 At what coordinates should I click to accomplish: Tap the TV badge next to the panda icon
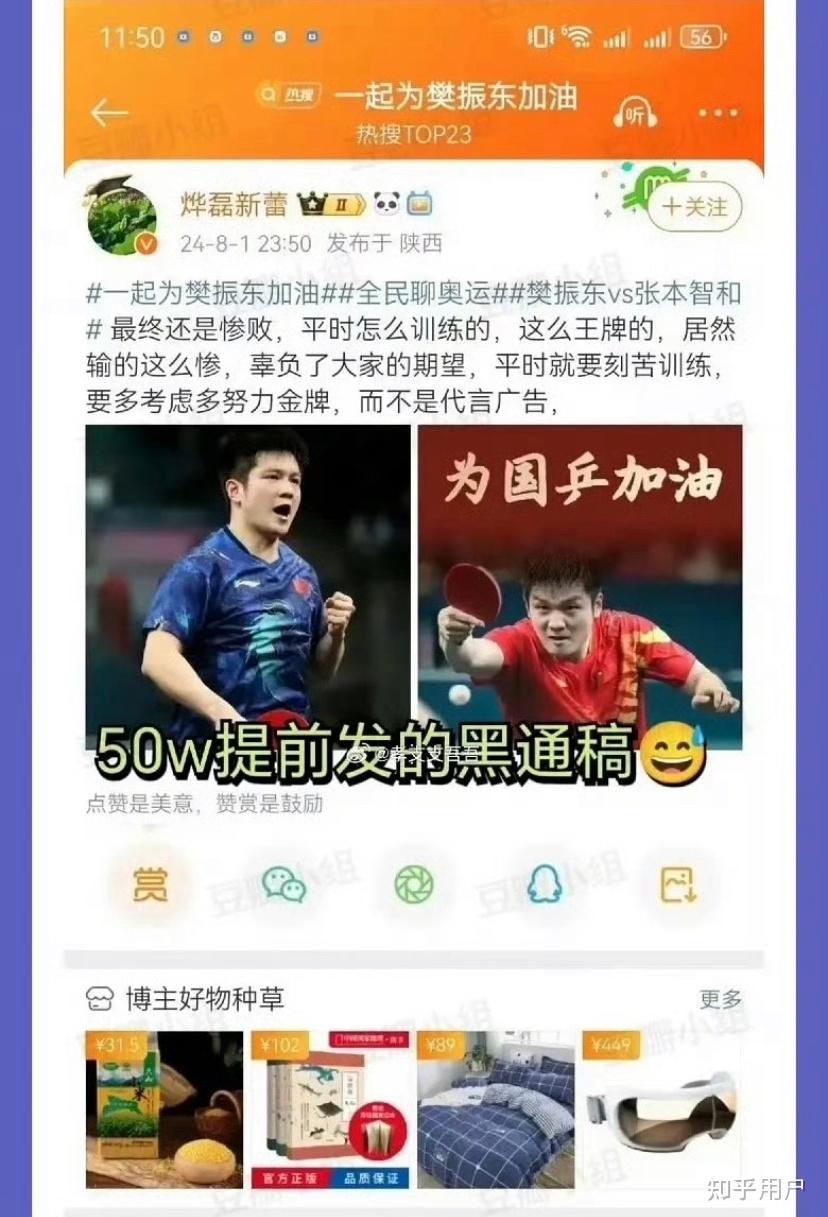(420, 204)
